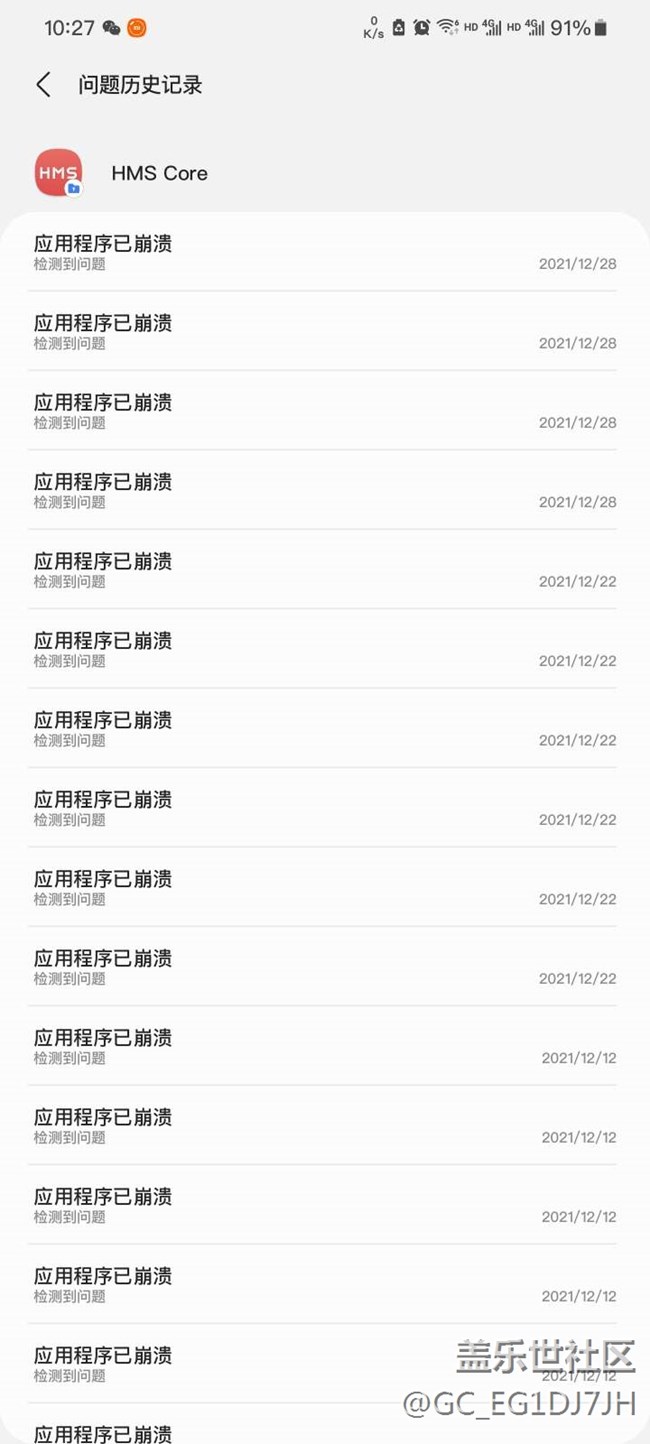Open the partly visible crash entry without a date
The image size is (650, 1444).
(x=325, y=1424)
